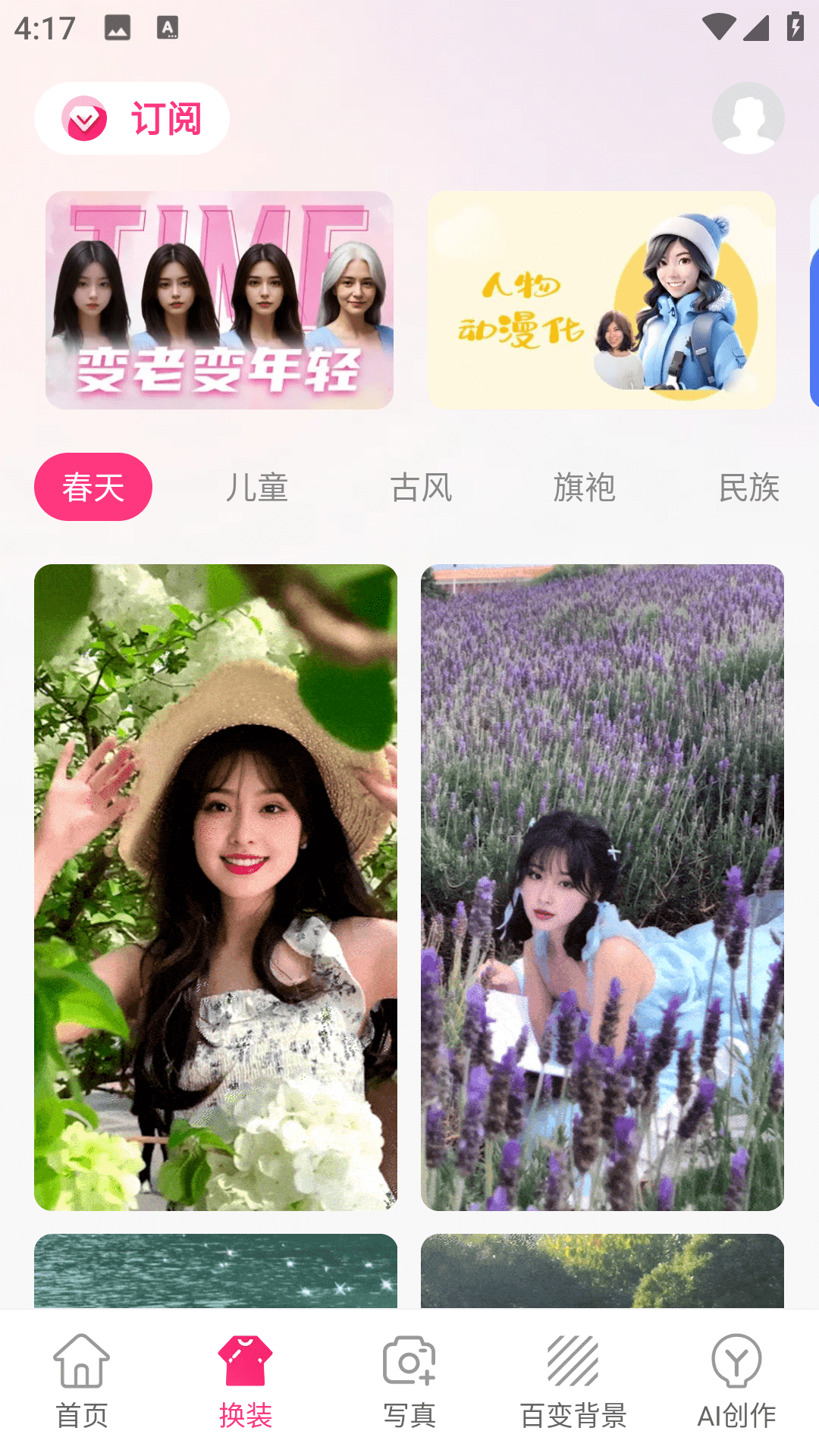Open the 人物动漫化 banner

pyautogui.click(x=601, y=300)
